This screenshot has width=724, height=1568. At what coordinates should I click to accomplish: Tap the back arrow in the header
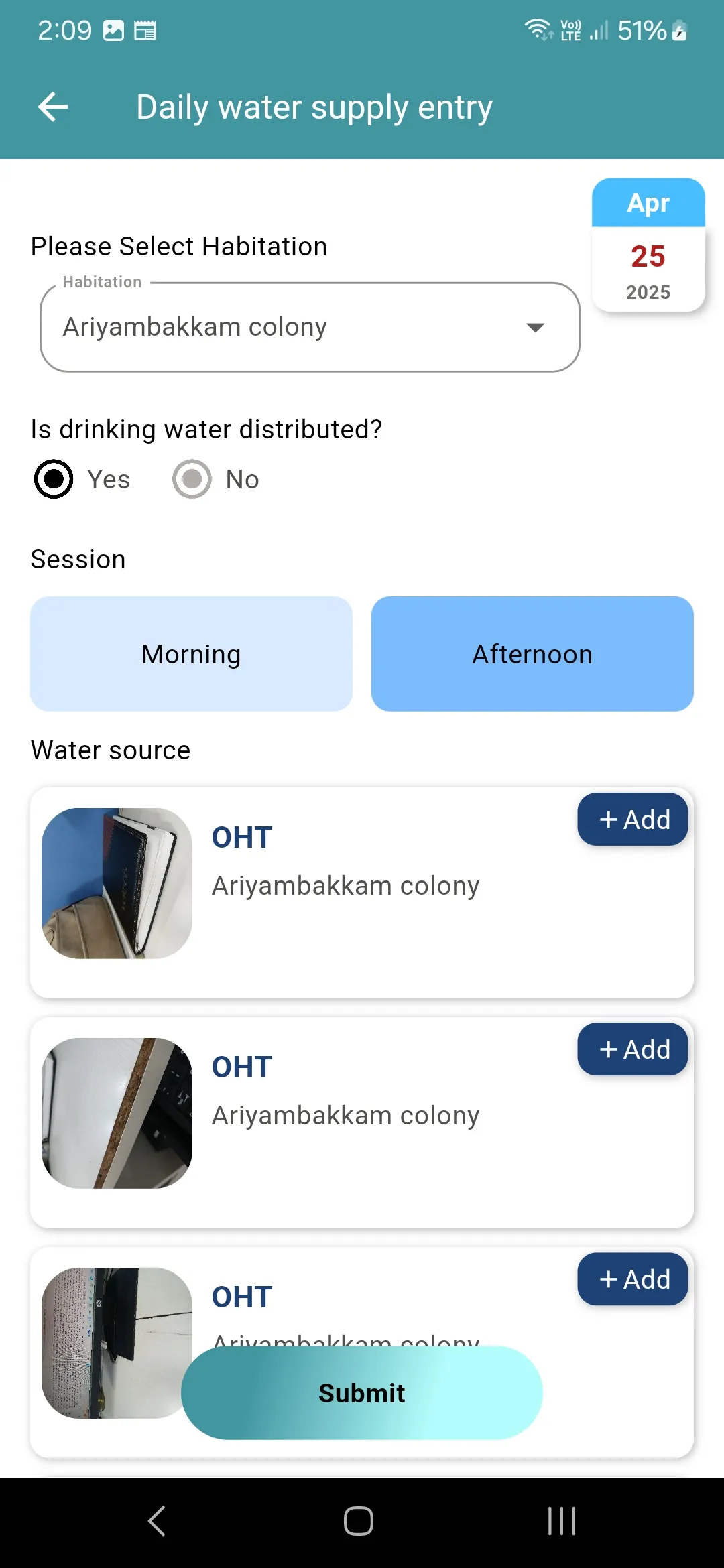(x=53, y=107)
